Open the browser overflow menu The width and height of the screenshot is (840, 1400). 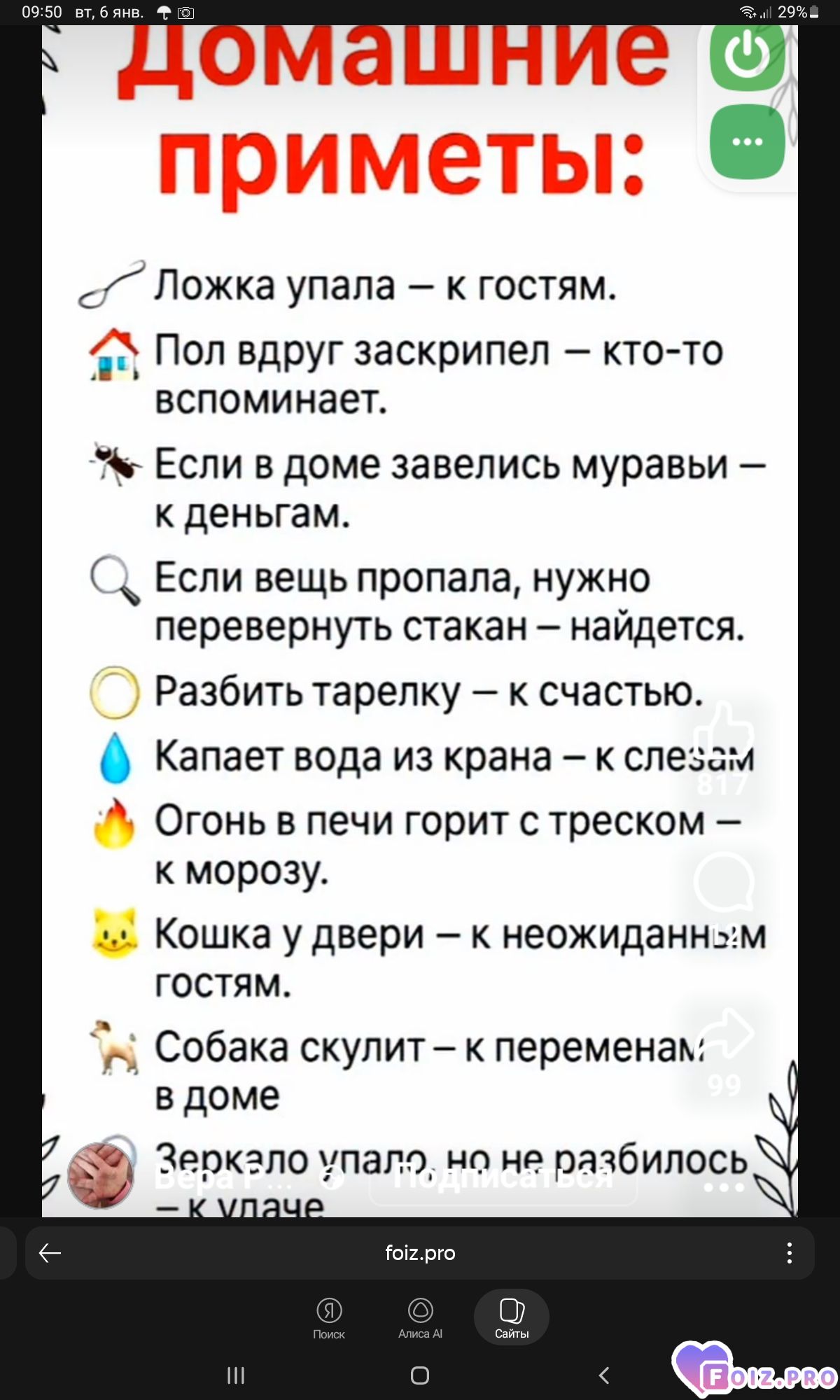(x=789, y=1253)
